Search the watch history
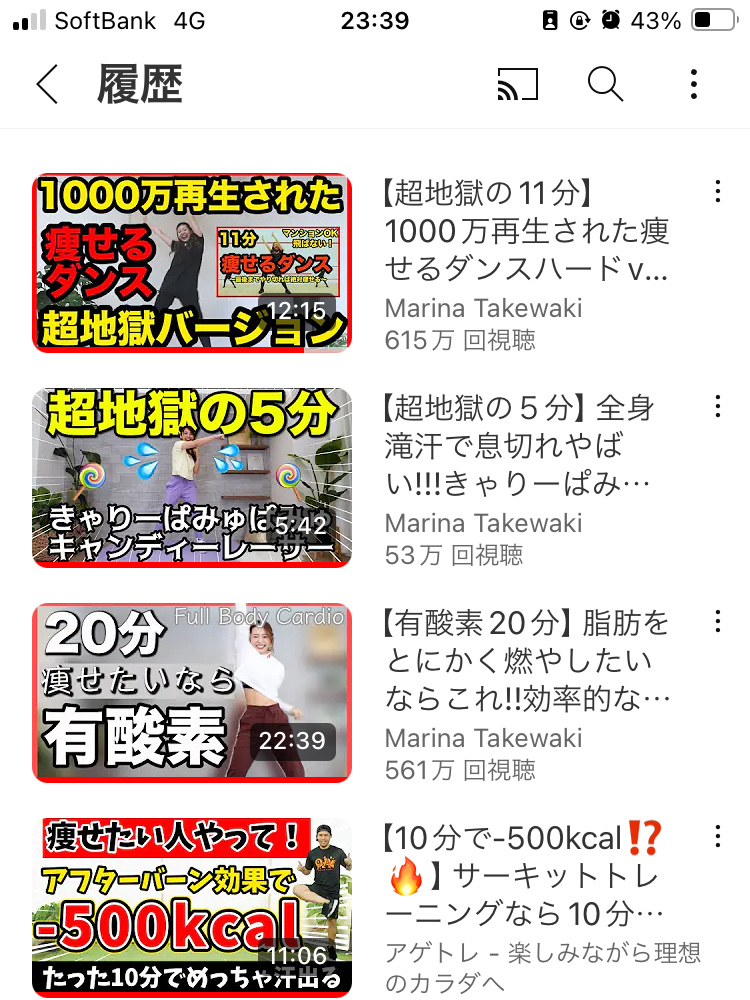Screen dimensions: 750x1000 [605, 85]
